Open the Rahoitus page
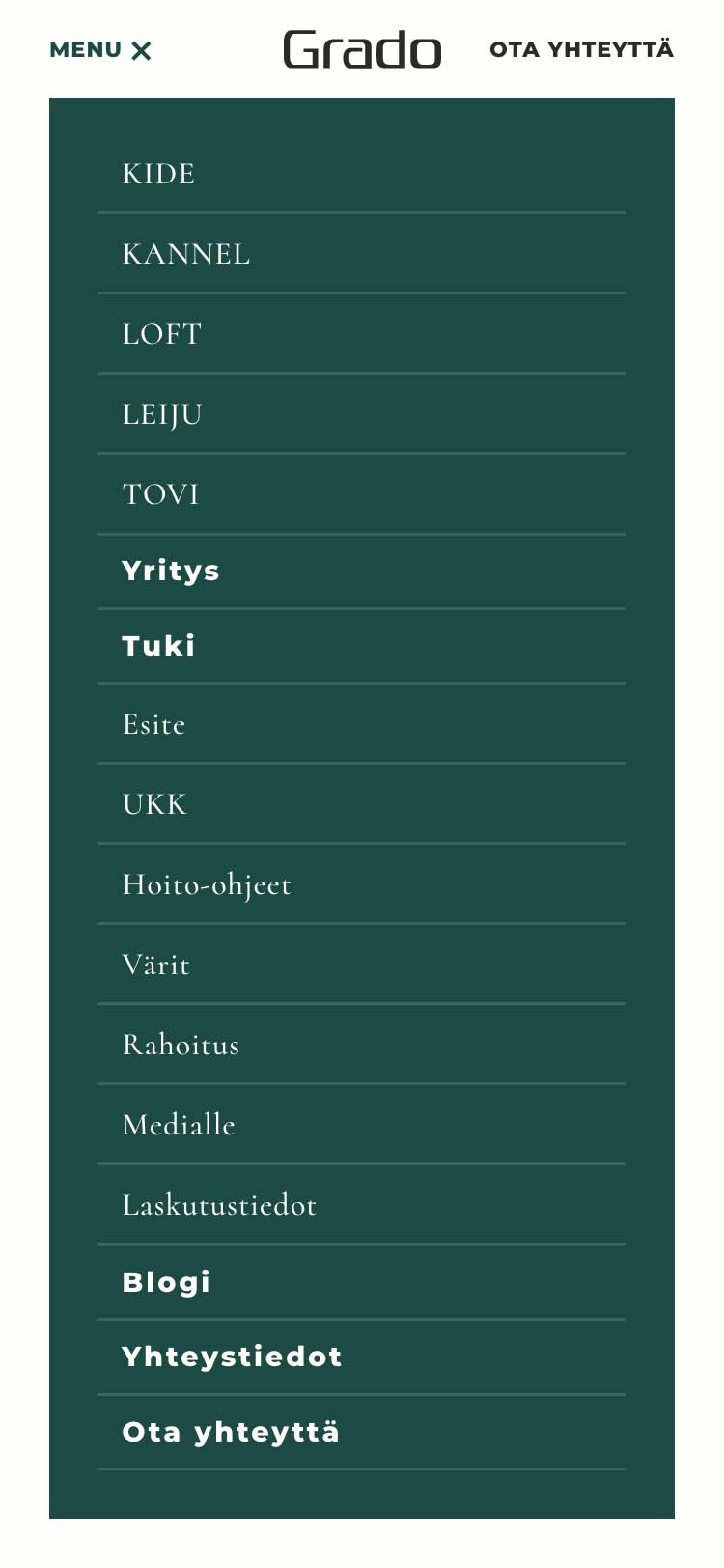This screenshot has width=724, height=1568. [361, 1045]
